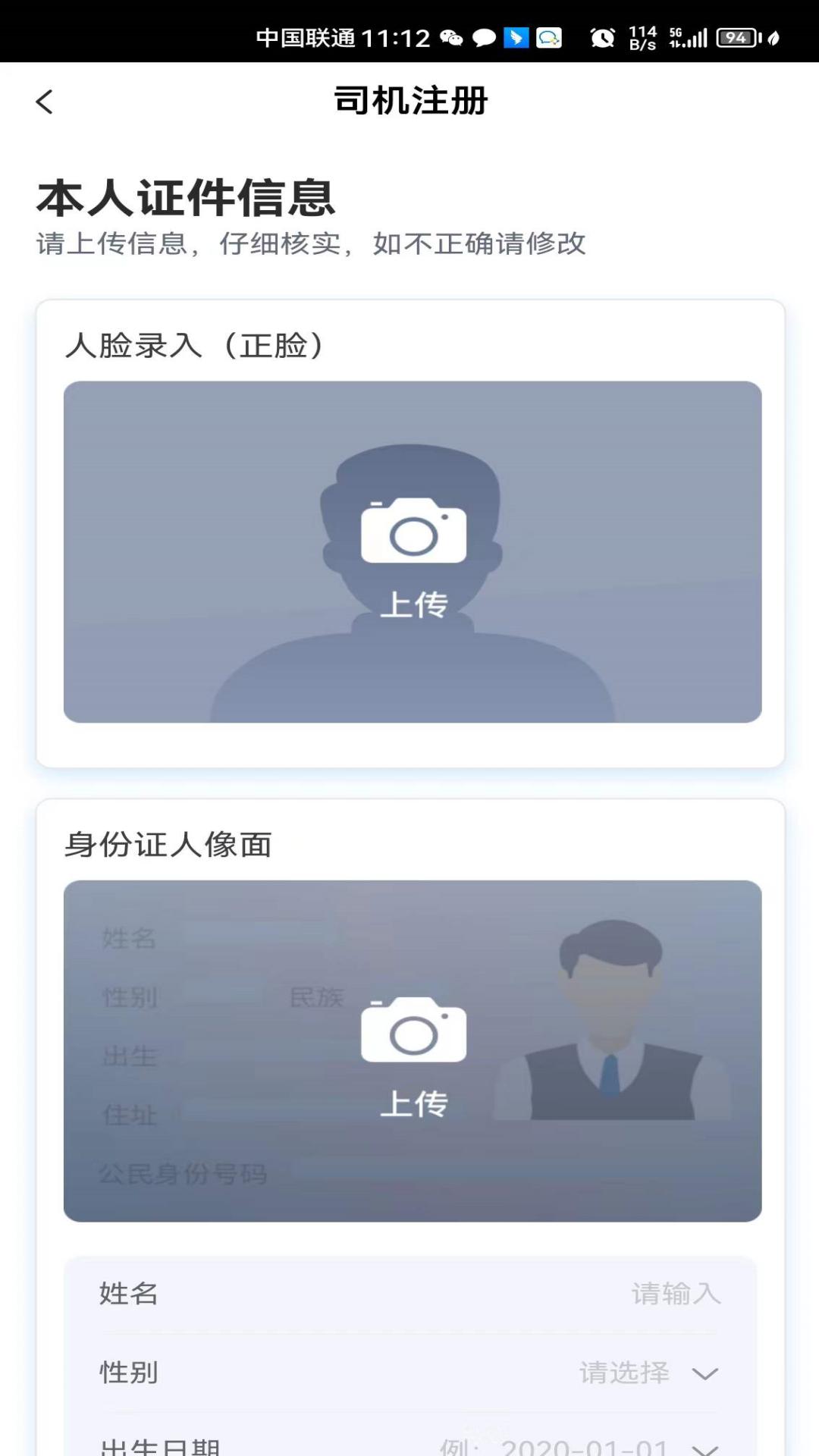Screen dimensions: 819x1456
Task: Tap the back arrow icon
Action: coord(45,101)
